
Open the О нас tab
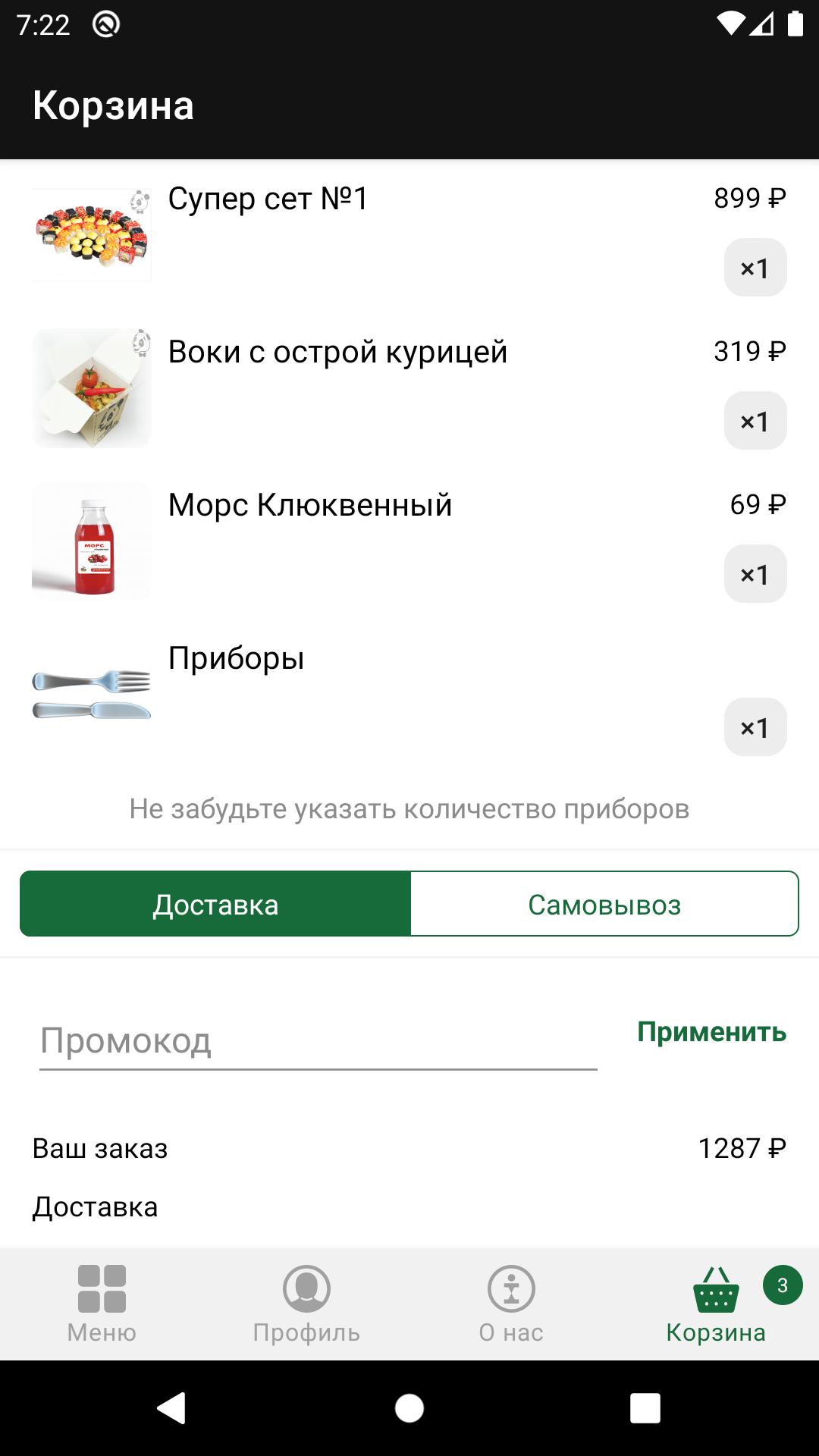[x=511, y=1304]
